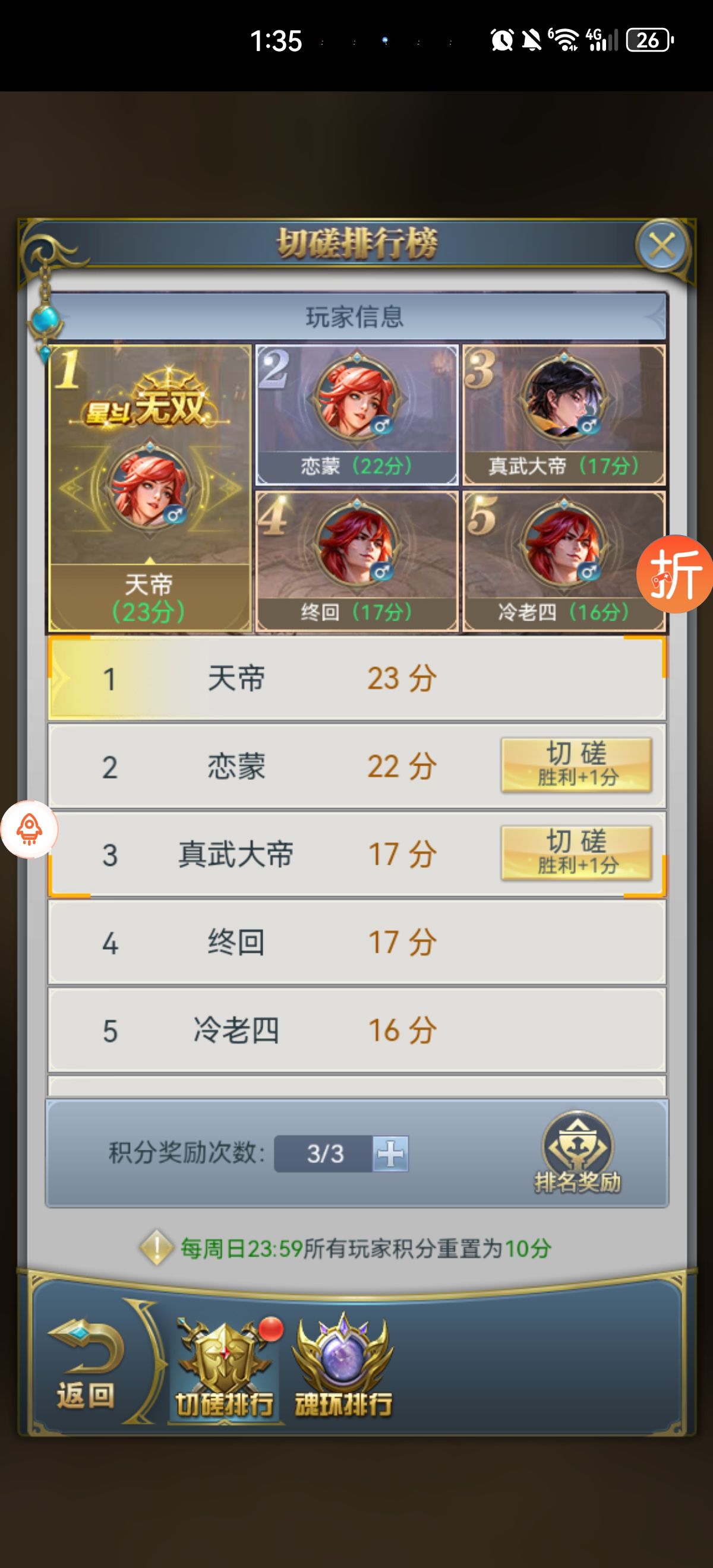Open the floating 折 discount button
This screenshot has height=1568, width=713.
pyautogui.click(x=674, y=573)
